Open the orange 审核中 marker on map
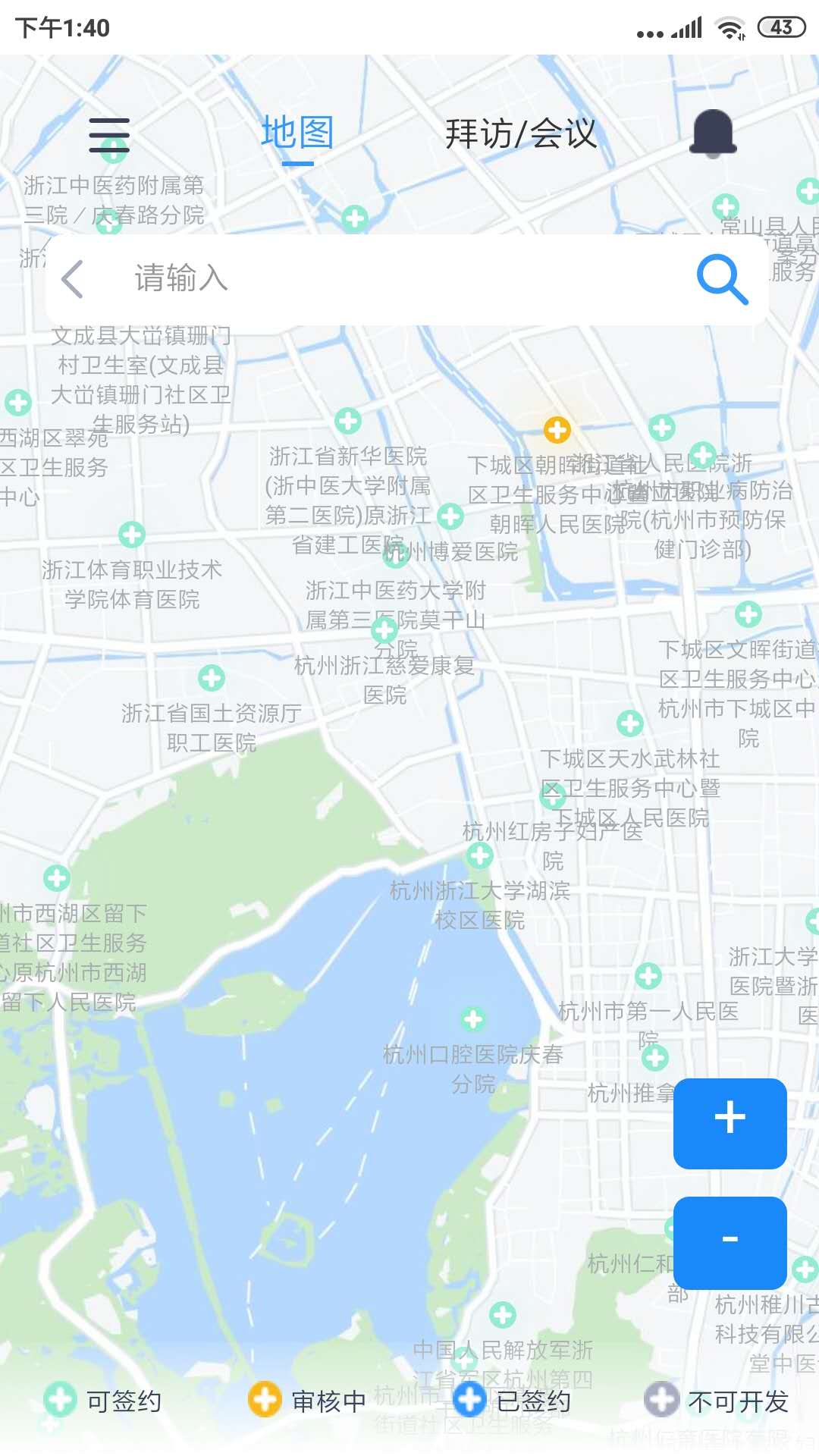This screenshot has width=819, height=1456. (557, 430)
